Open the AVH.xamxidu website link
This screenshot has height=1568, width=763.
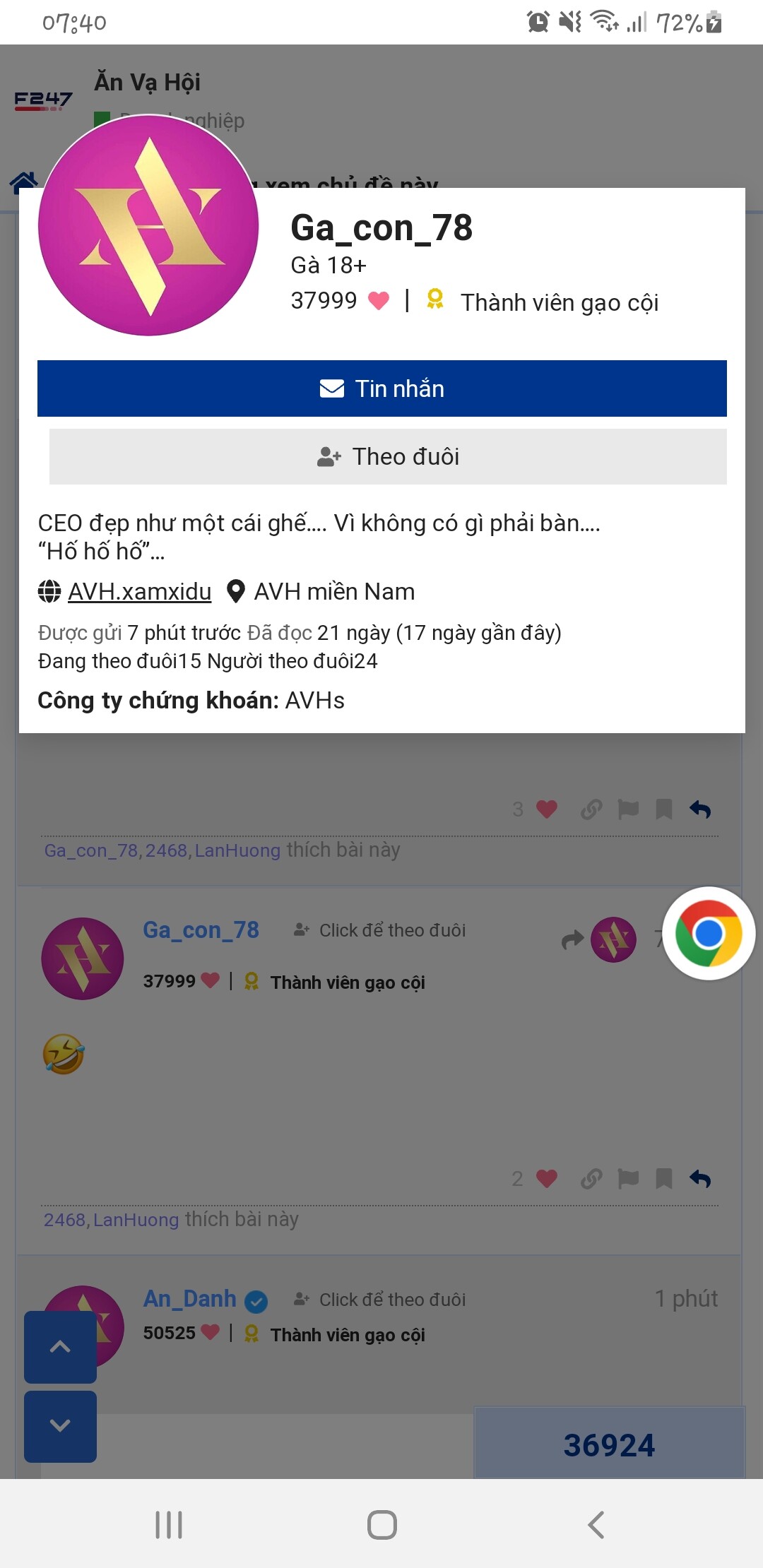click(139, 591)
